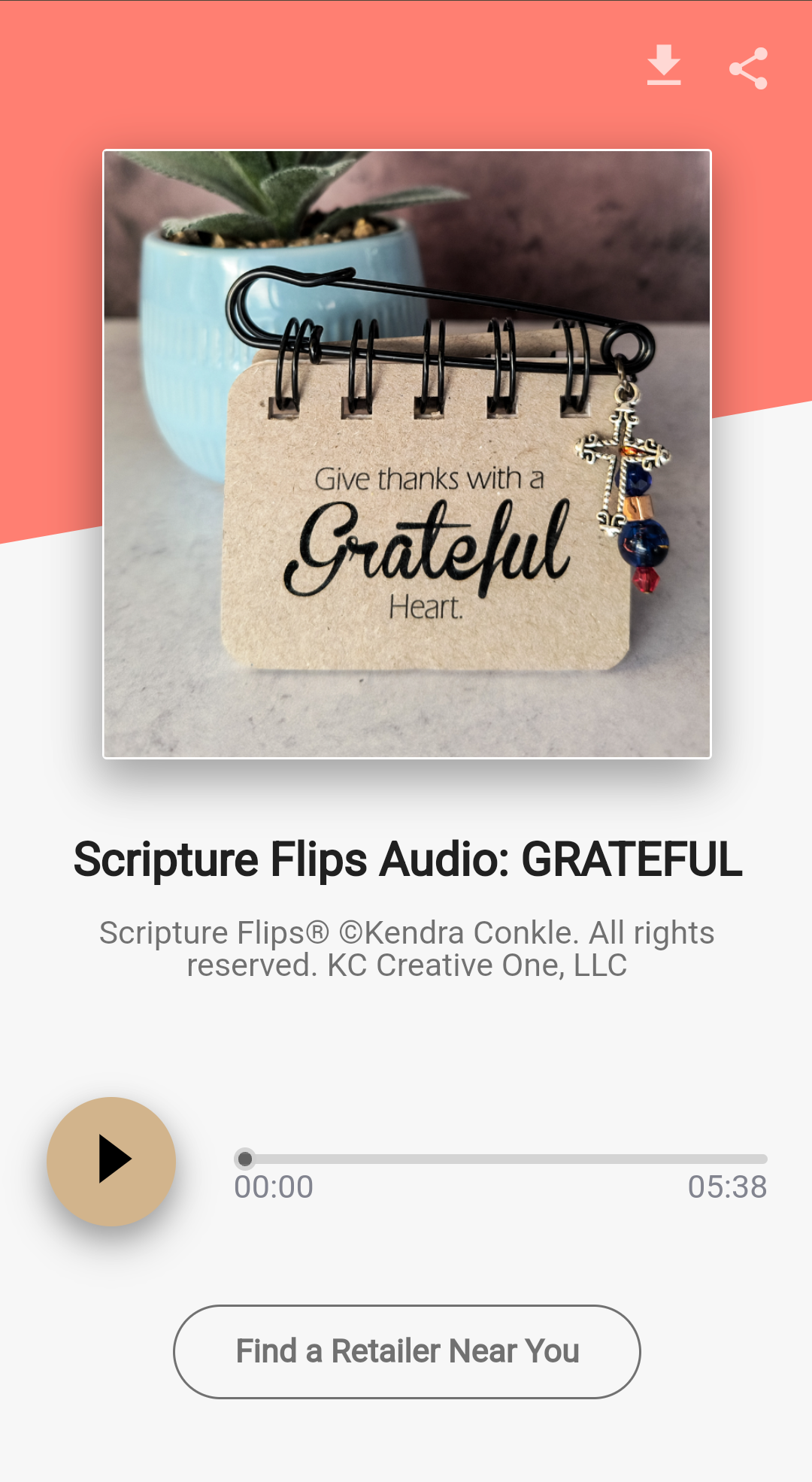Open Find a Retailer Near You
Screen dimensions: 812x1482
point(407,1351)
